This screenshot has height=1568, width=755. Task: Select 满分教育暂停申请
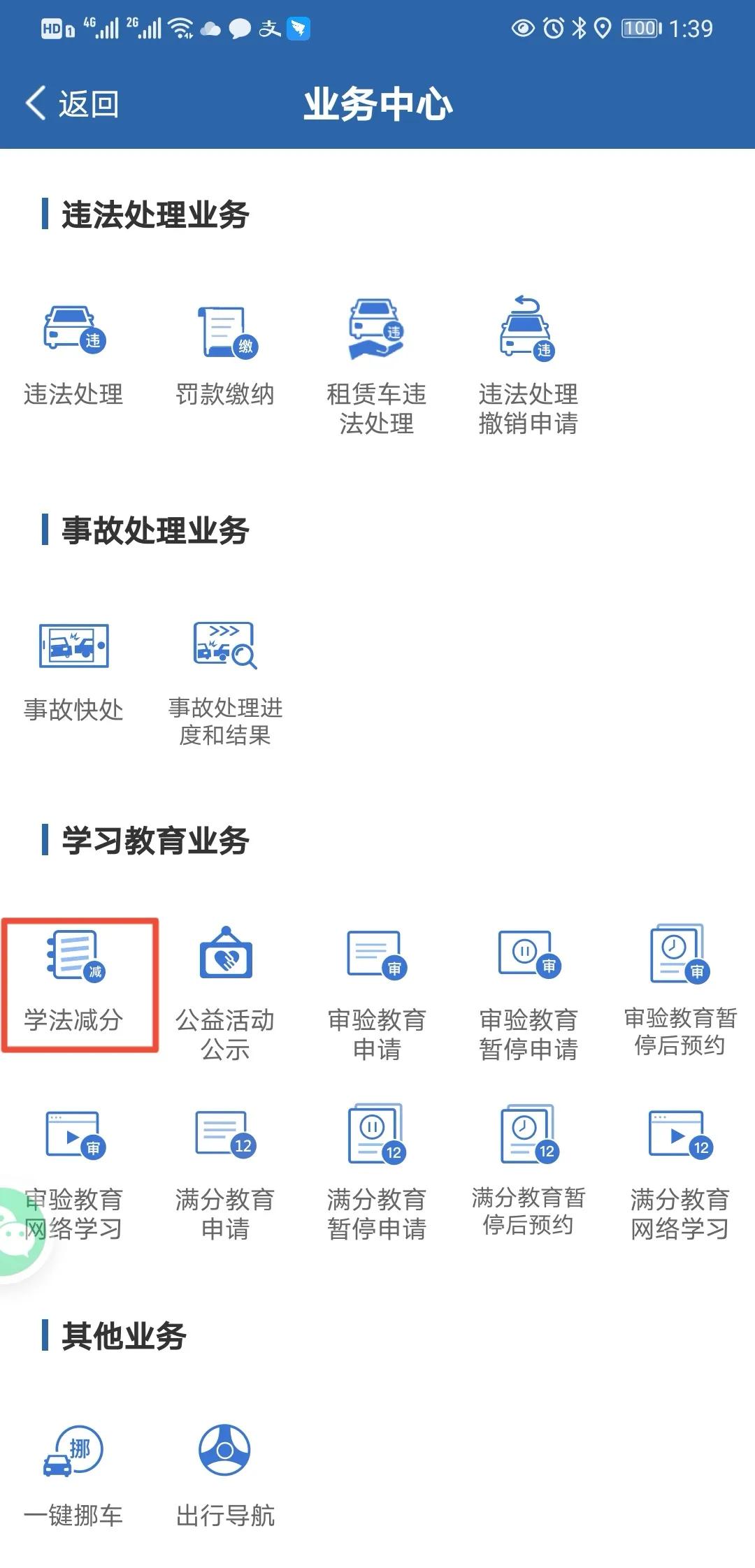376,1172
